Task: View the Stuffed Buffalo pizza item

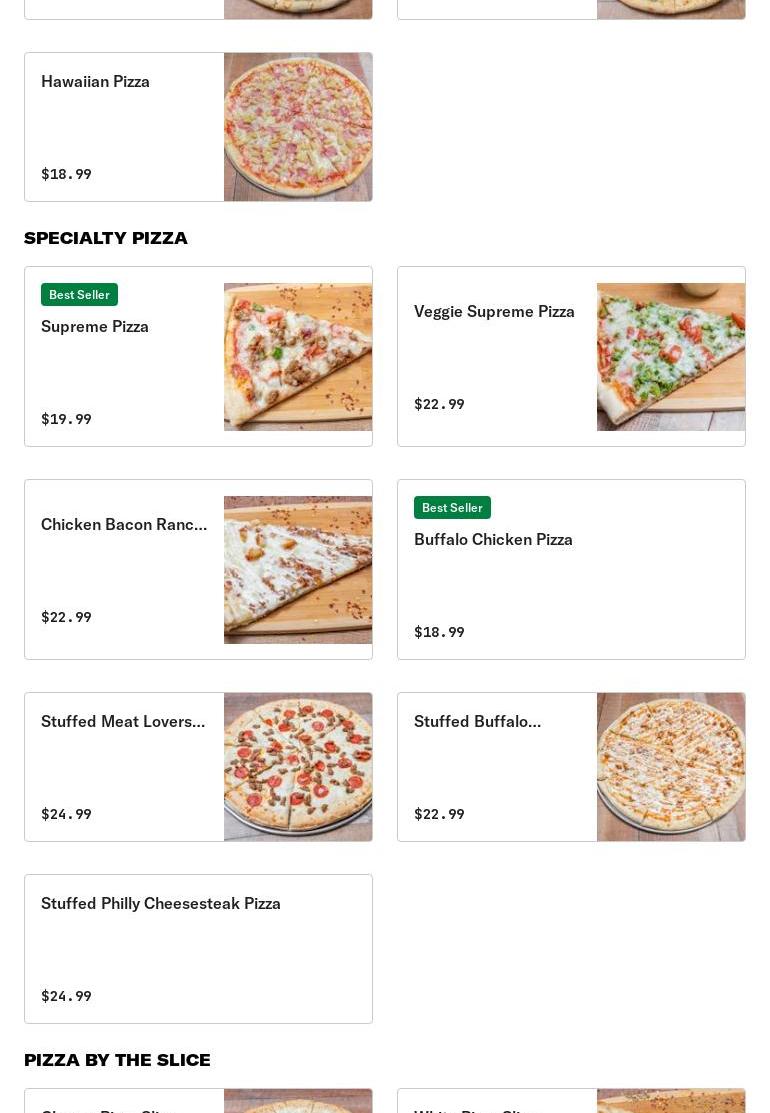Action: coord(571,767)
